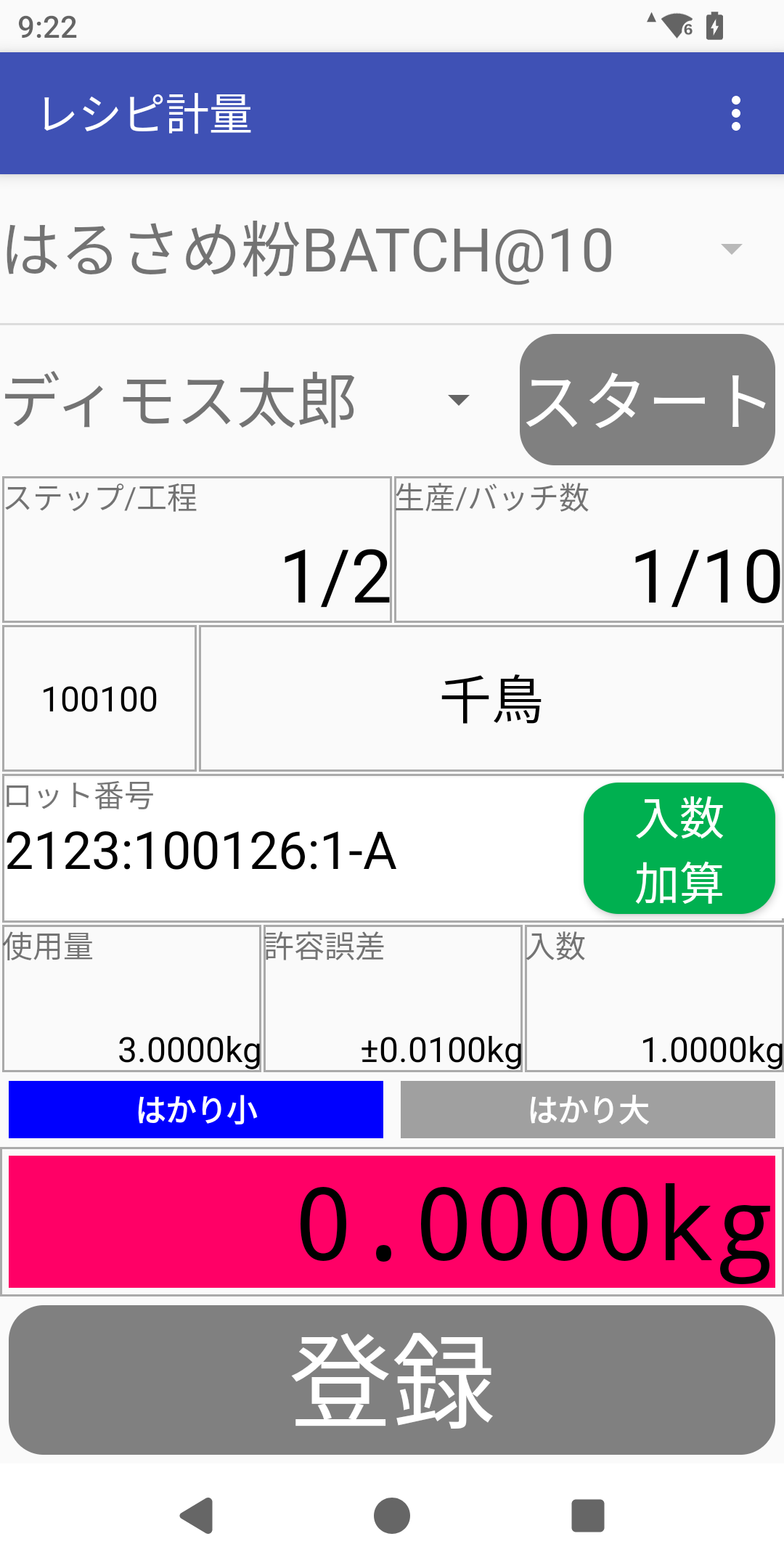Go back using the system back button
The width and height of the screenshot is (784, 1568).
click(196, 1516)
